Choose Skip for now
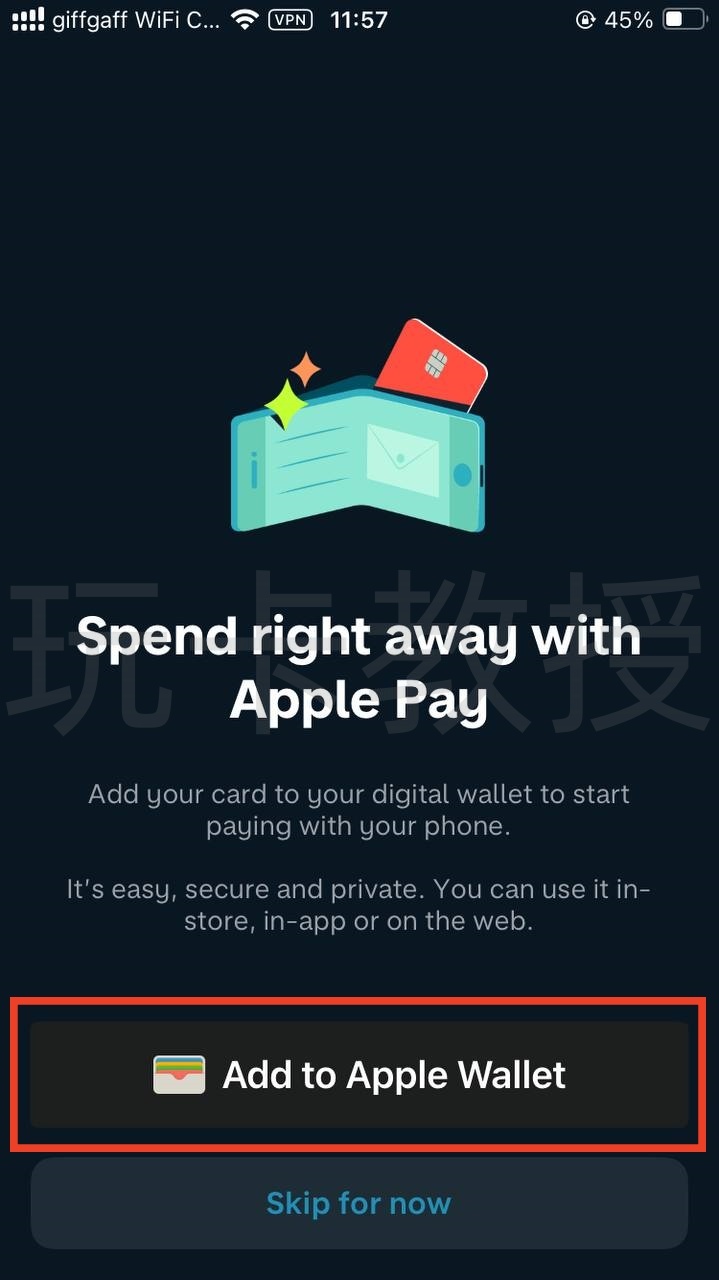This screenshot has width=719, height=1280. (359, 1203)
